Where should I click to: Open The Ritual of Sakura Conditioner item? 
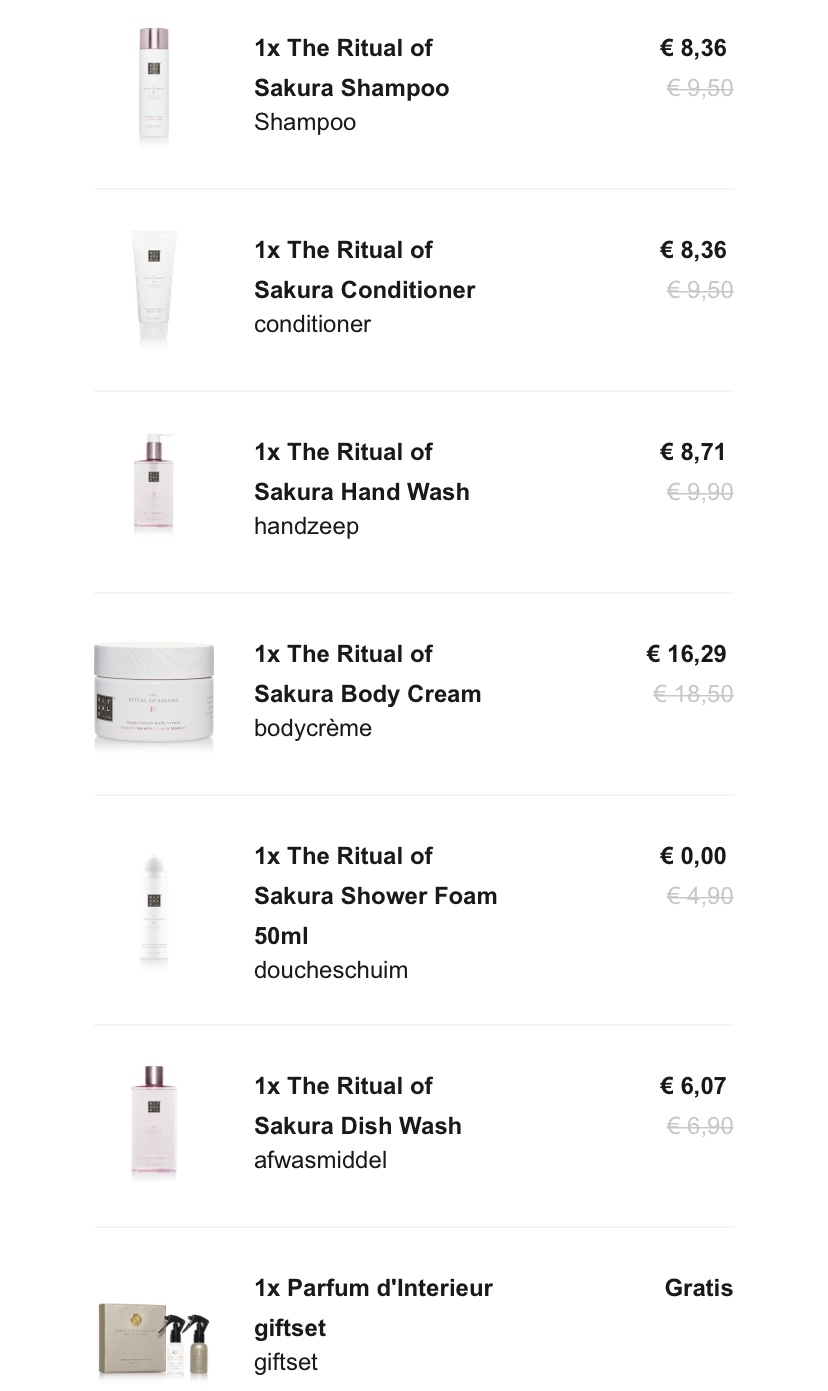(x=413, y=290)
